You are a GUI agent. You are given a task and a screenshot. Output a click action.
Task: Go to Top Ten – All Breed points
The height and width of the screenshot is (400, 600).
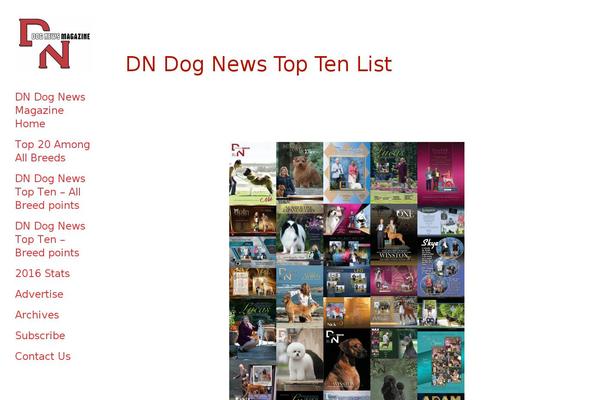click(x=50, y=192)
